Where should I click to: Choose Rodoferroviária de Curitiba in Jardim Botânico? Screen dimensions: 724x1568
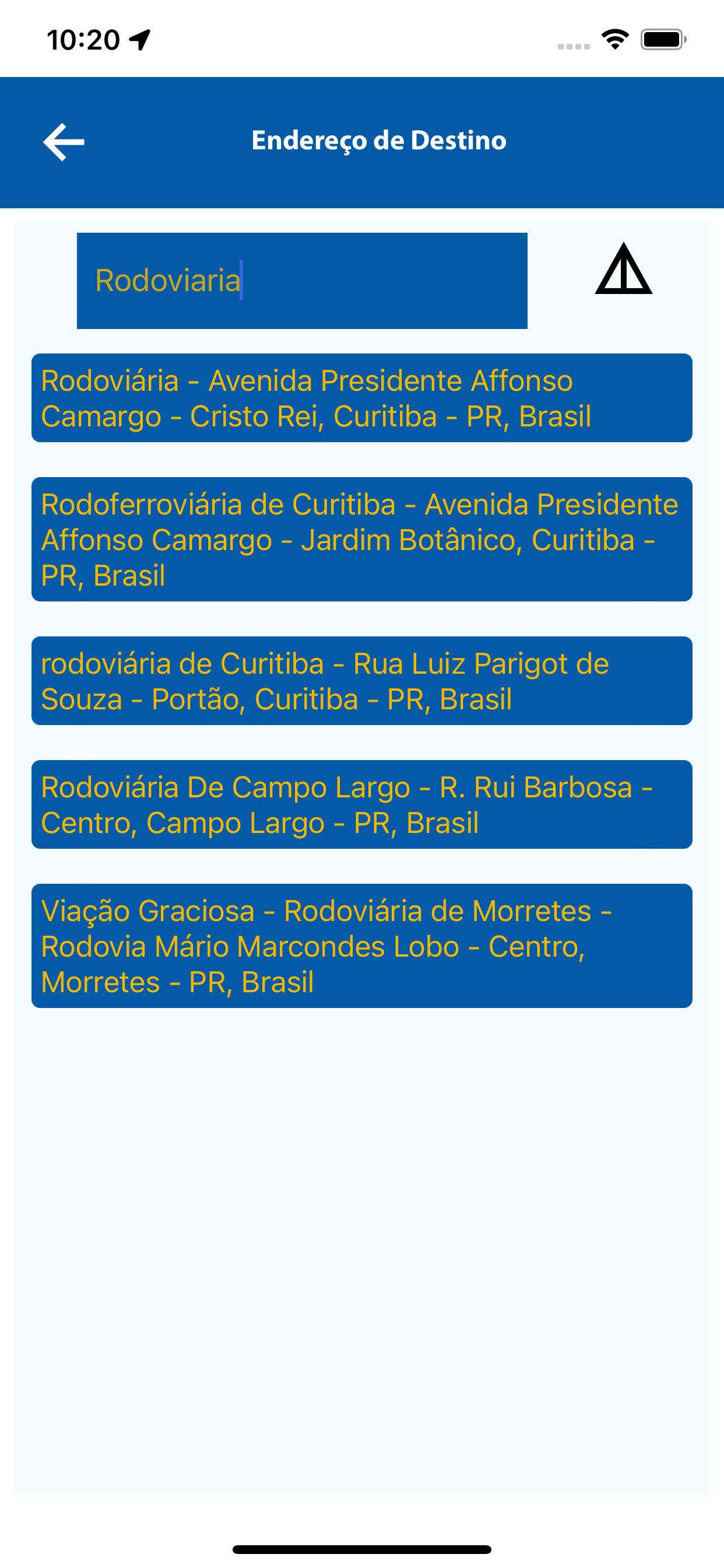click(362, 540)
